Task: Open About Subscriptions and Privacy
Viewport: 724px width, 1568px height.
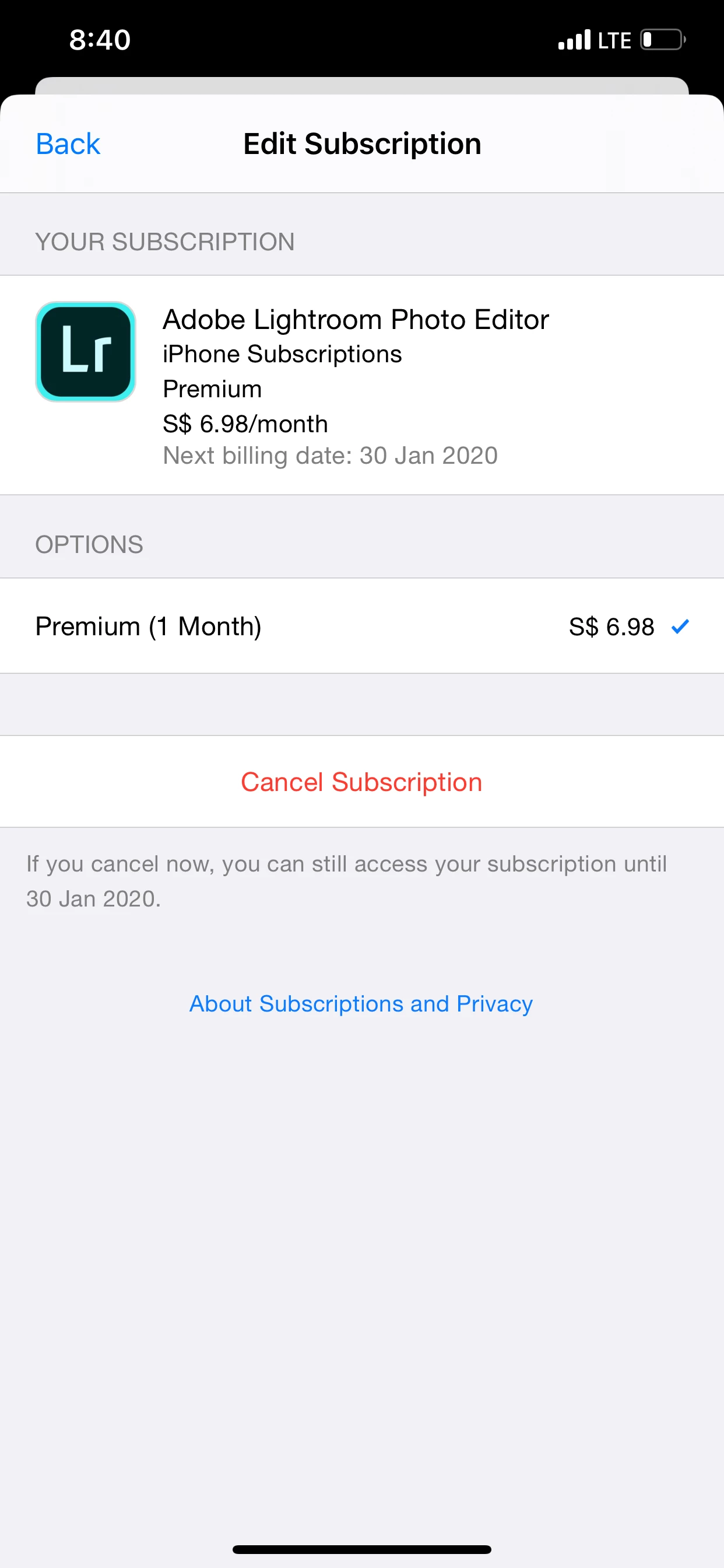Action: [361, 1003]
